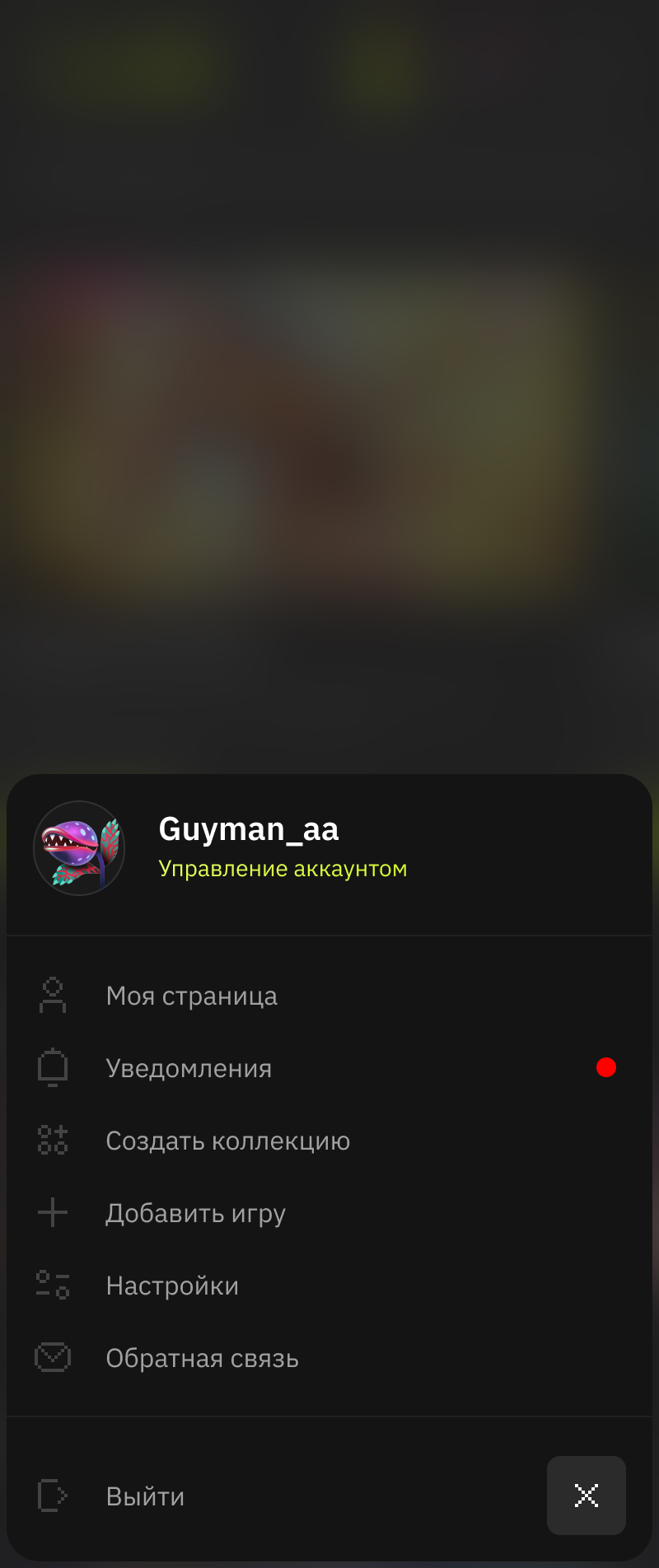Viewport: 659px width, 1568px height.
Task: Open the Управление аккаунтом link
Action: point(283,869)
